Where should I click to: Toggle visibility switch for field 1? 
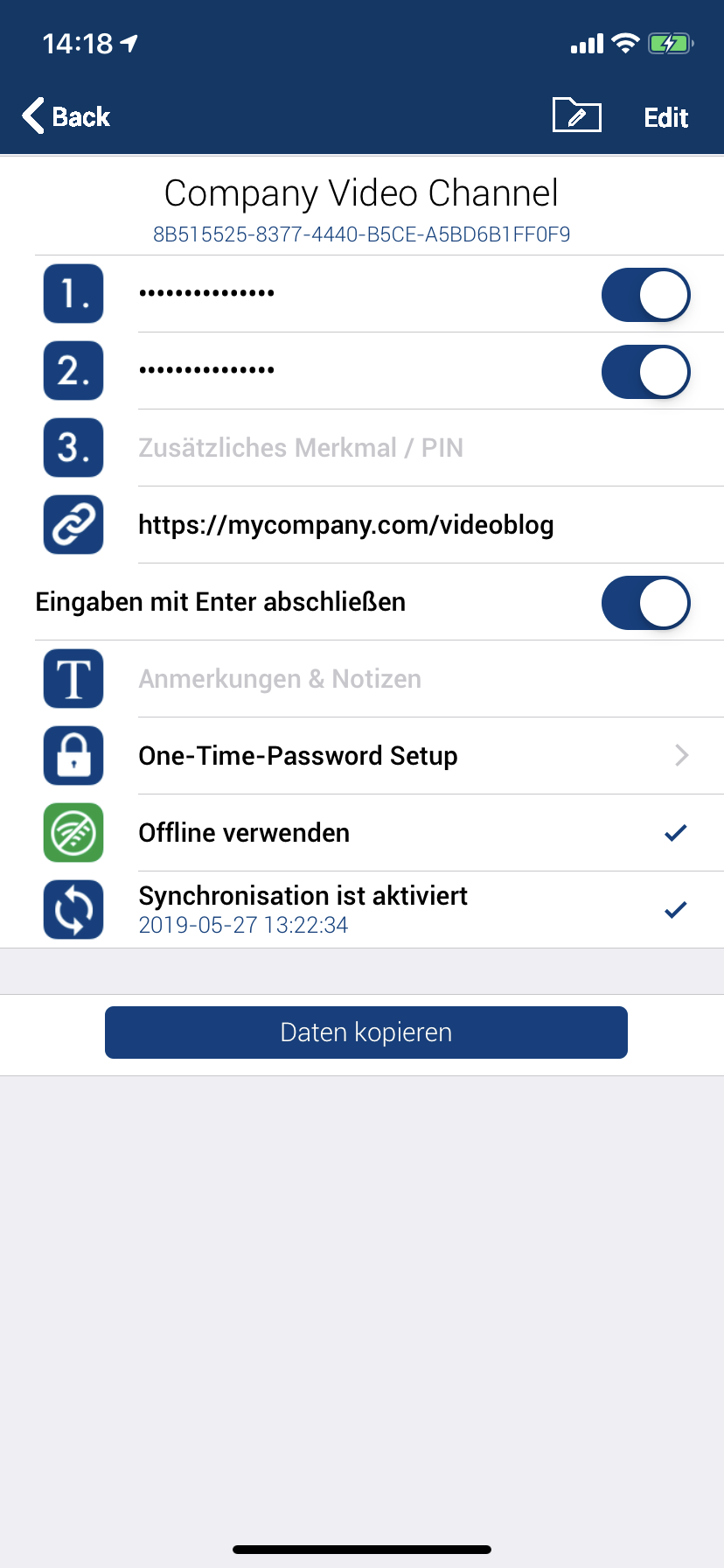pos(645,295)
